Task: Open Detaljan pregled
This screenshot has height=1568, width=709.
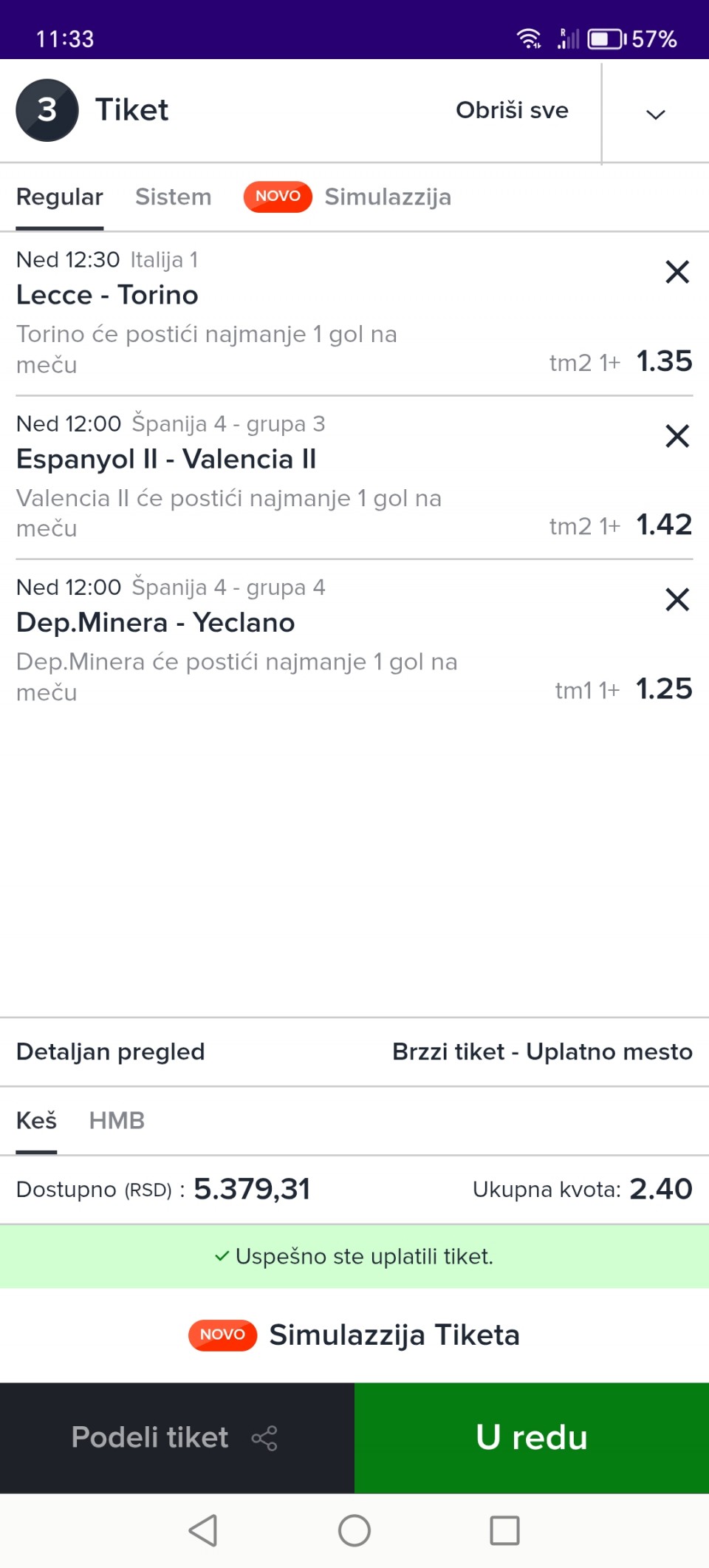Action: [111, 1051]
